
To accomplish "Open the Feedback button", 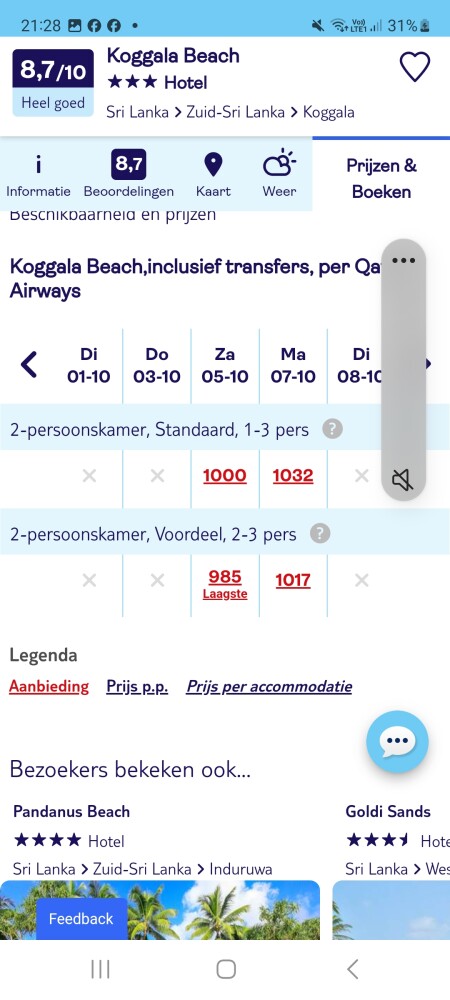I will 81,918.
